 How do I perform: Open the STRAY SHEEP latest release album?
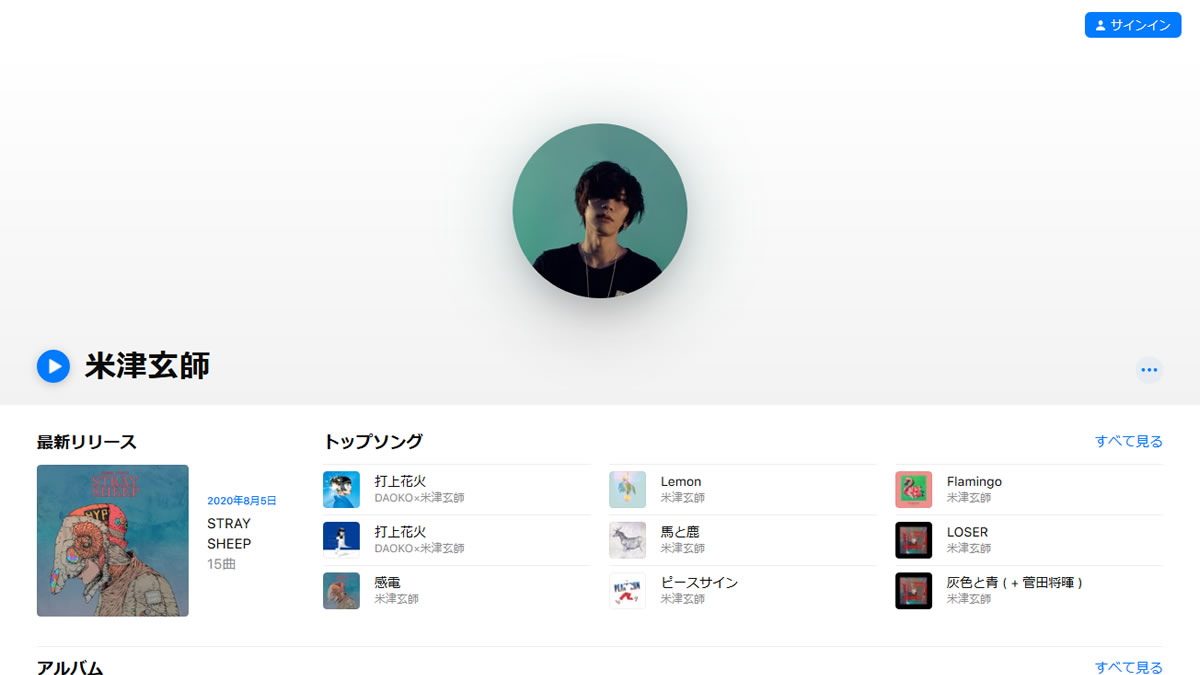[x=113, y=540]
